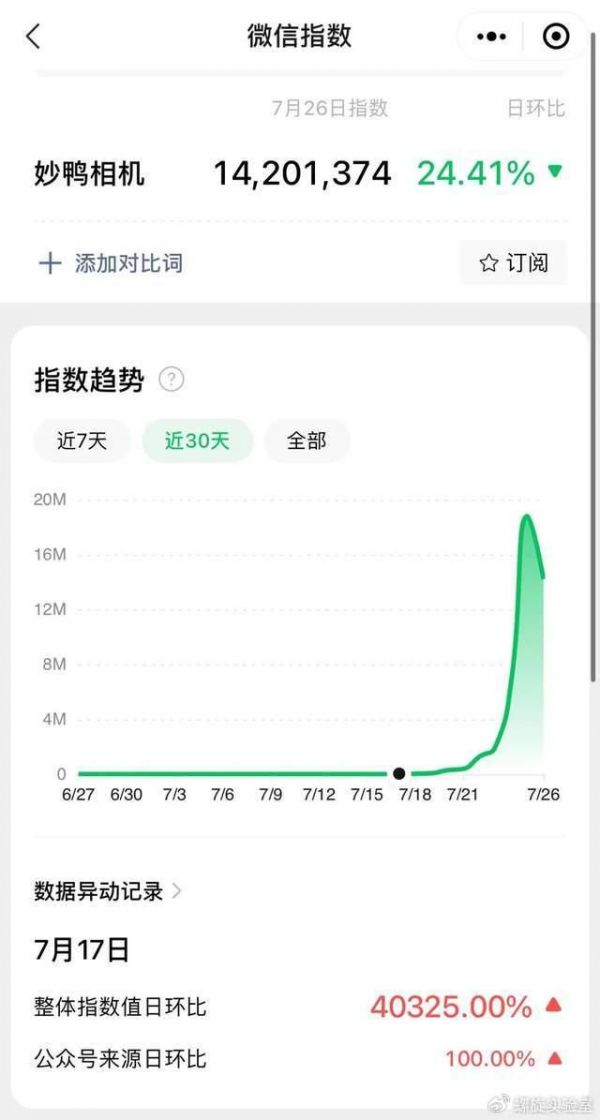600x1120 pixels.
Task: Show the 全部 time range
Action: (307, 441)
